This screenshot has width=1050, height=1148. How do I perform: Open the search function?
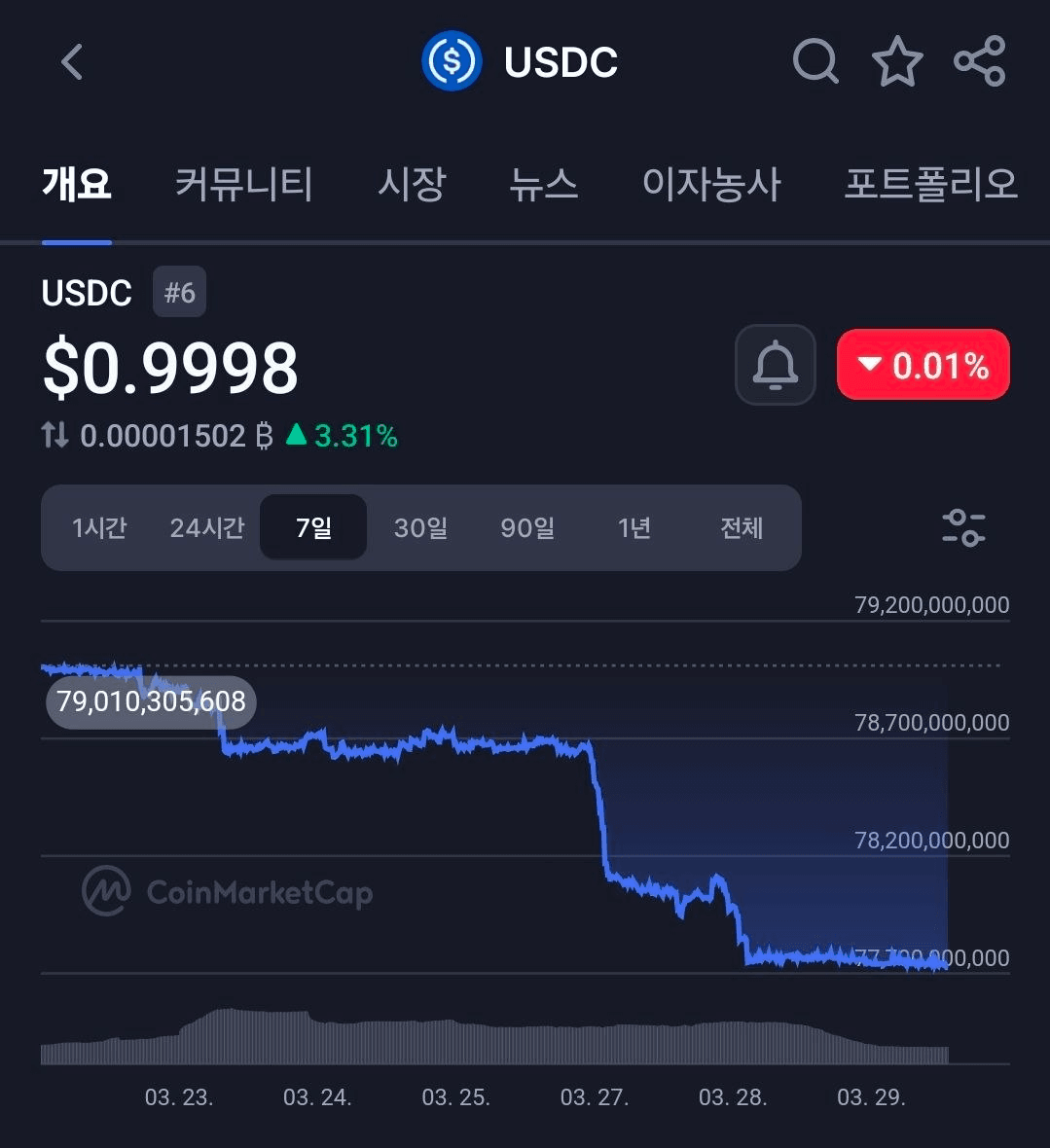pyautogui.click(x=815, y=60)
